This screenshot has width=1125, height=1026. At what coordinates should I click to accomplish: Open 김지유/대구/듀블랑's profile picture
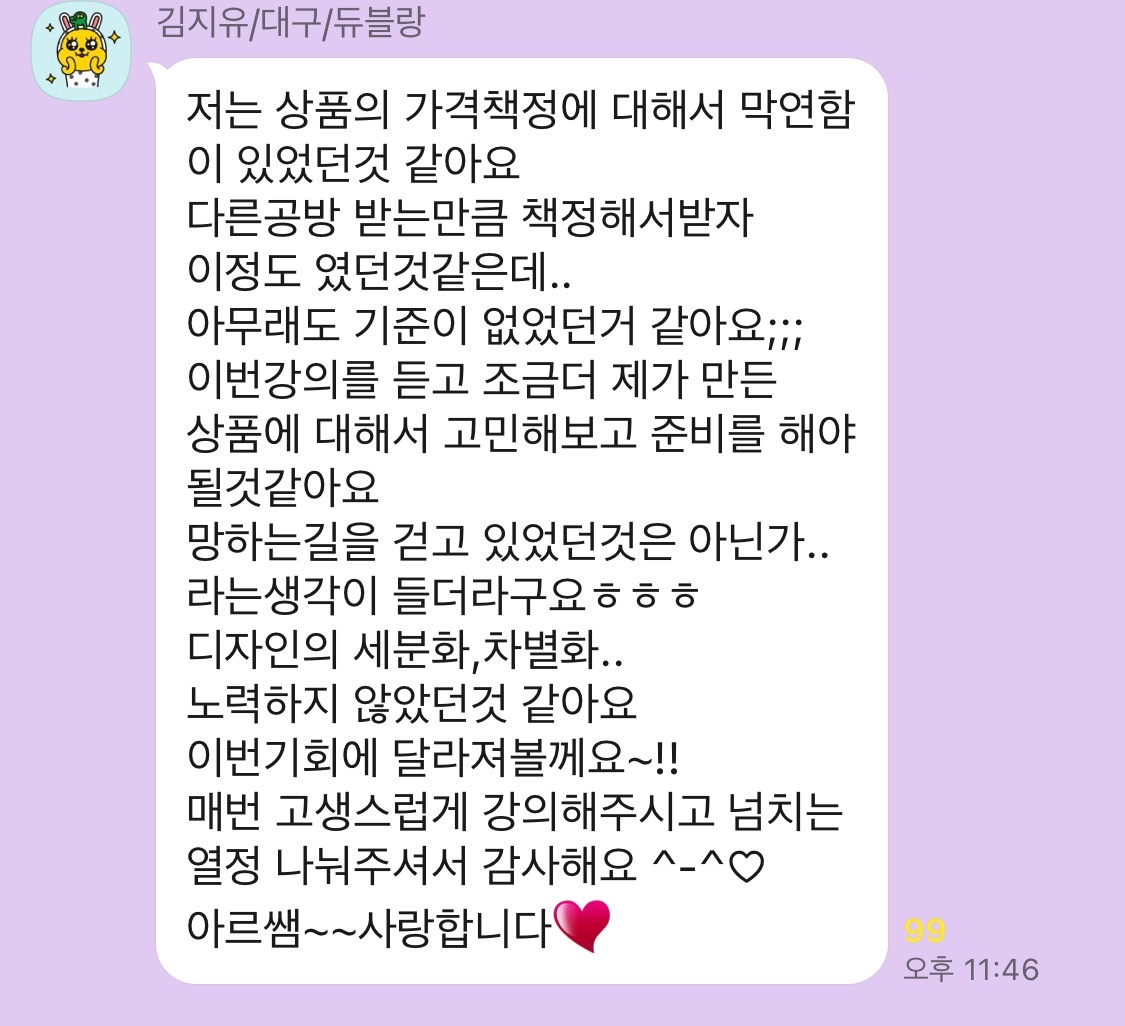click(x=82, y=52)
